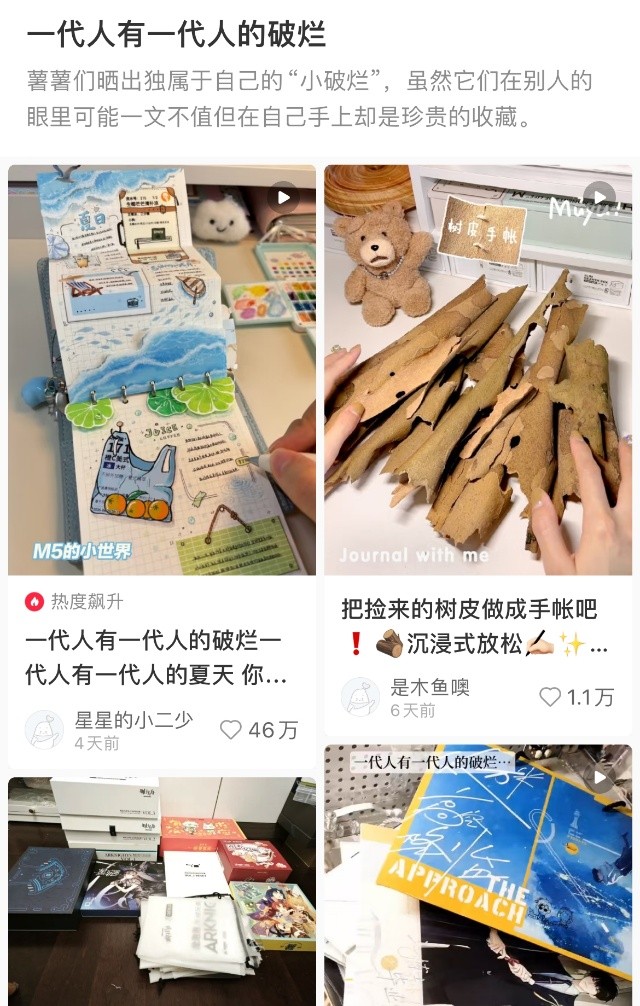640x1006 pixels.
Task: Open the tree bark journal video post
Action: tap(478, 370)
